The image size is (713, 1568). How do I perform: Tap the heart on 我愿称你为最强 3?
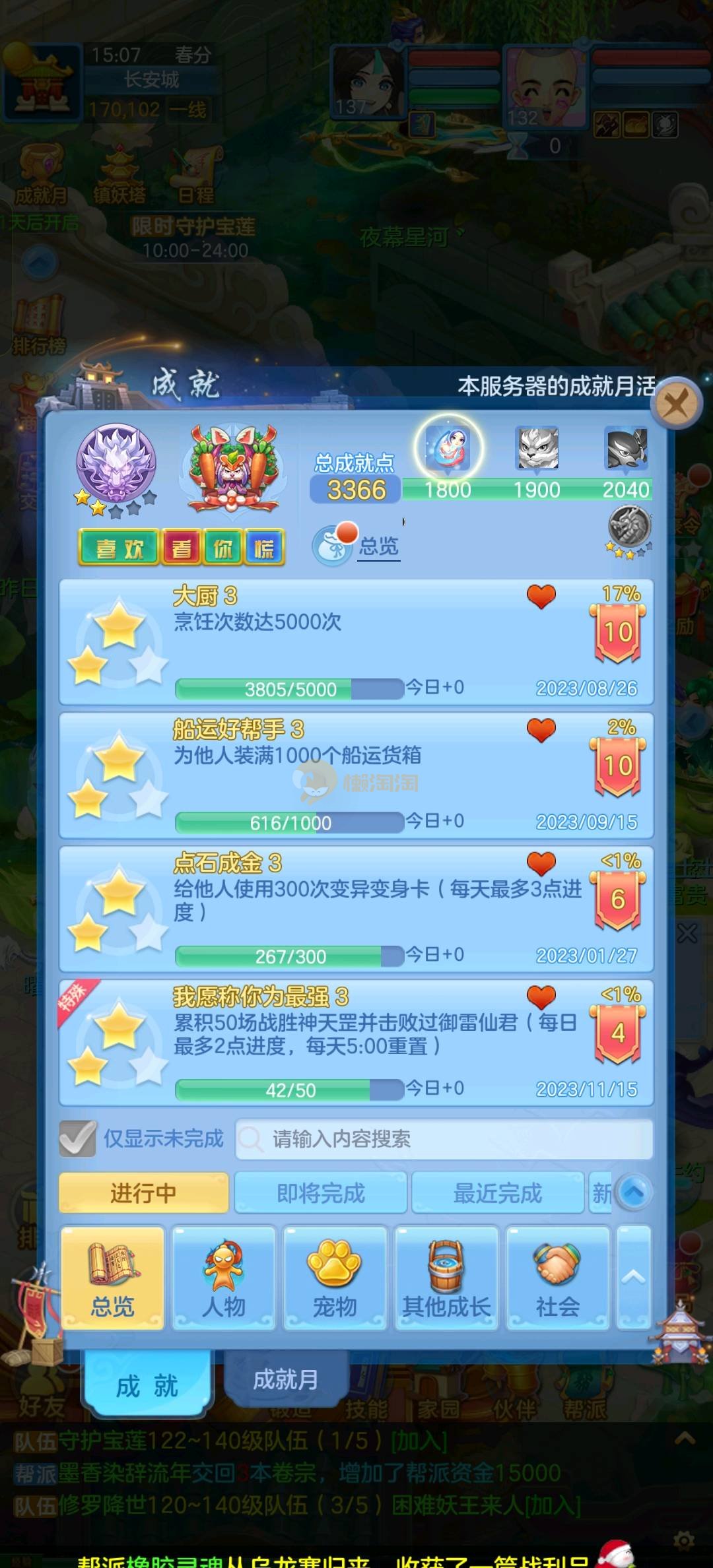click(x=541, y=997)
